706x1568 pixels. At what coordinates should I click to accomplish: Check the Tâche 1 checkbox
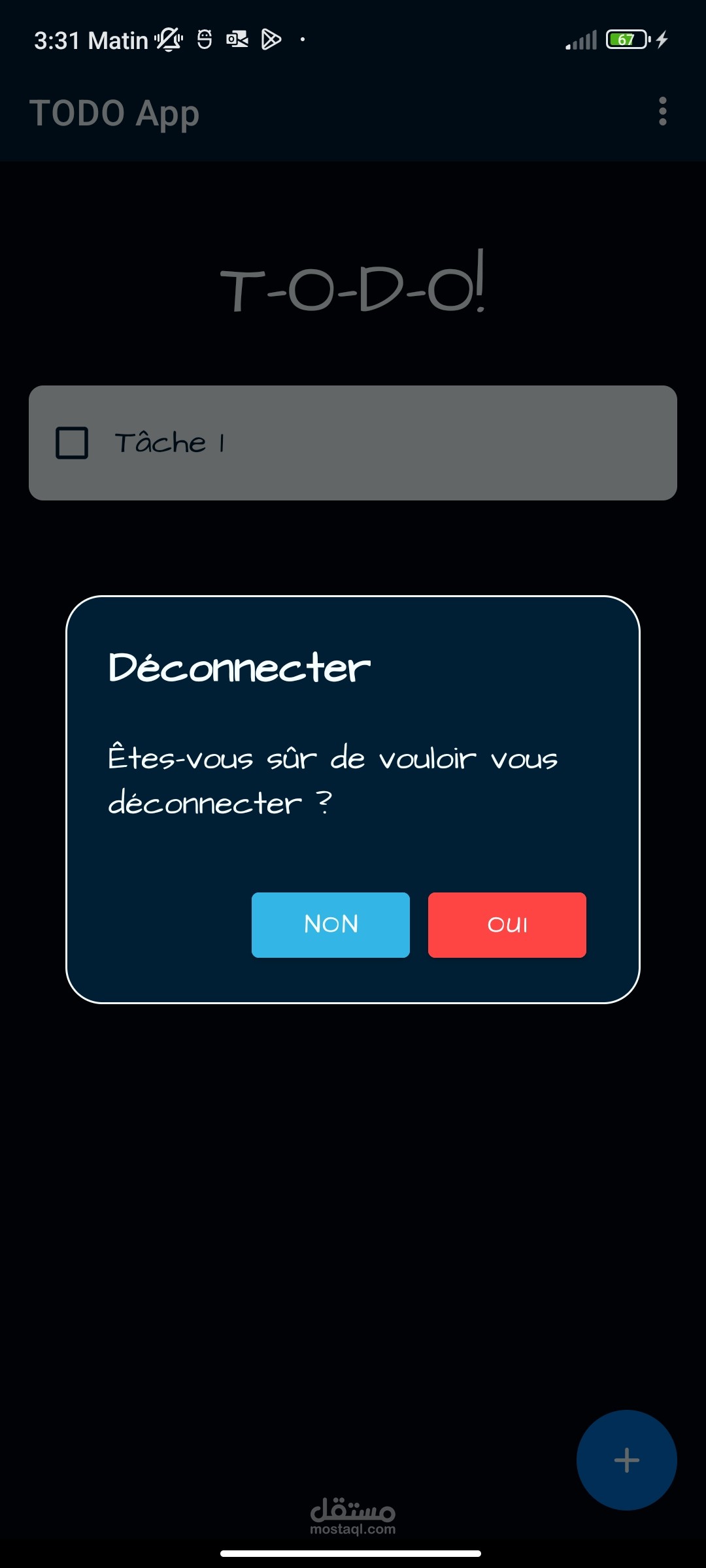(72, 443)
